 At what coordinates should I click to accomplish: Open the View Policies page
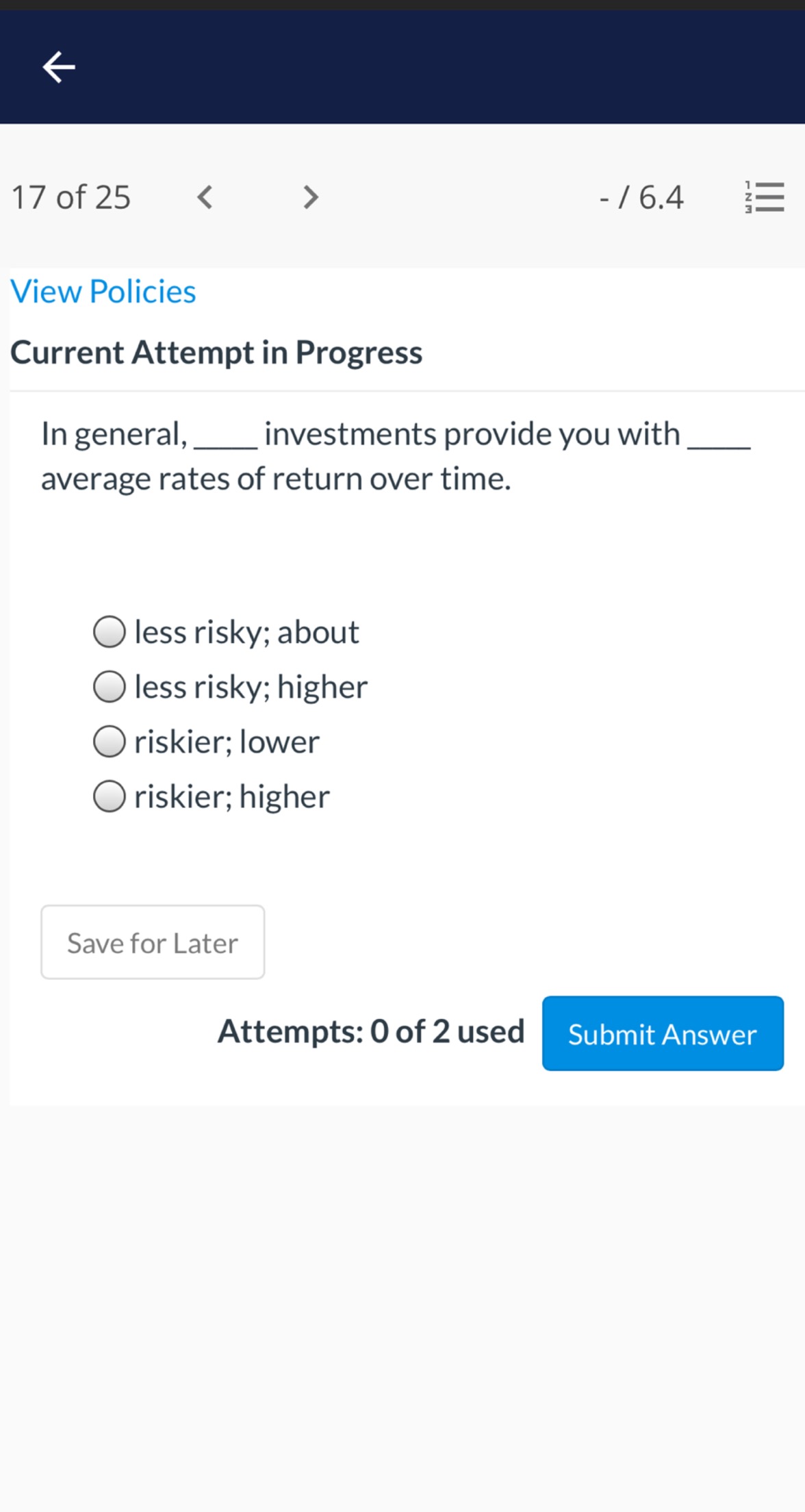coord(103,291)
